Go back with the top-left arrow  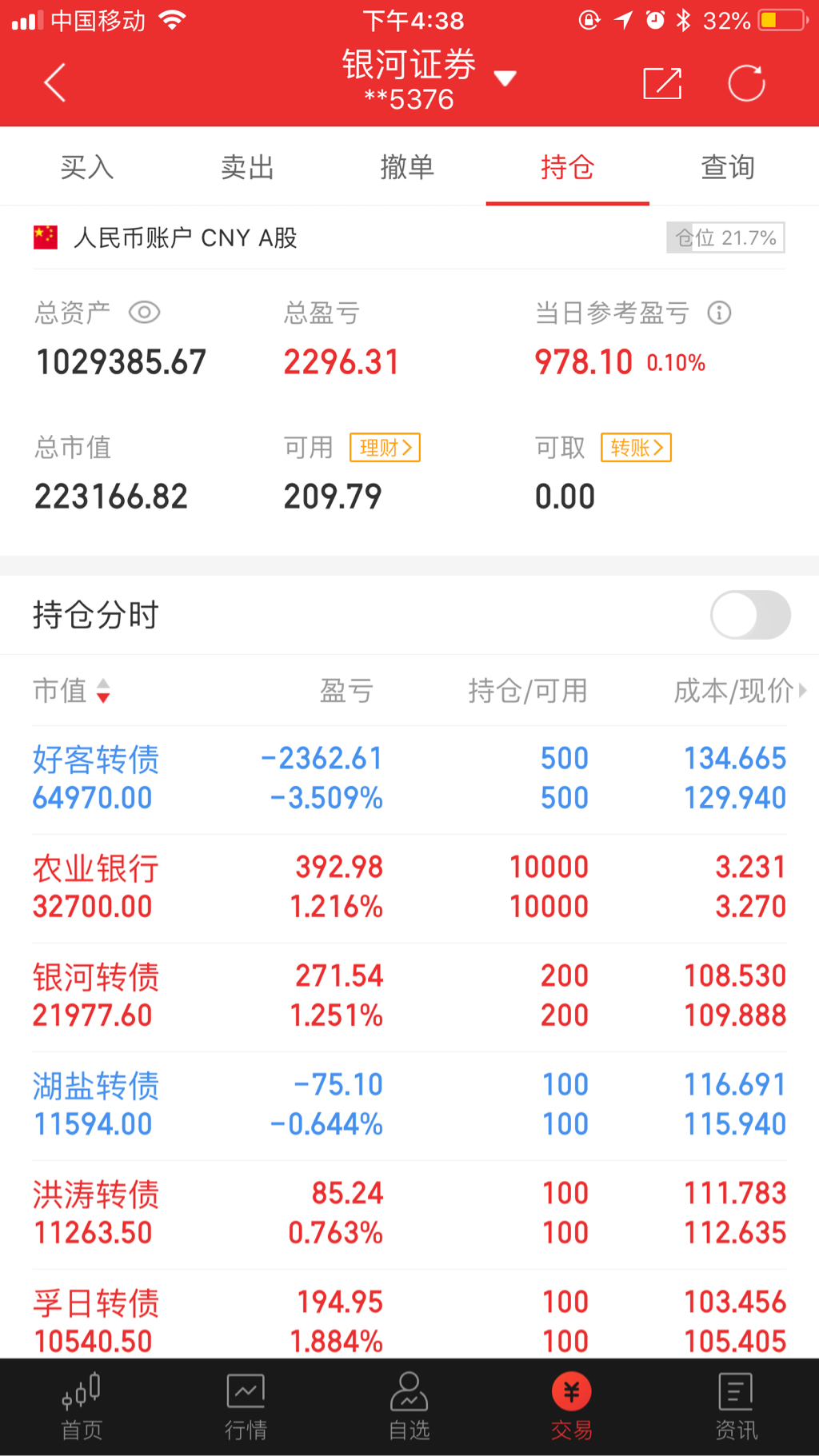coord(54,82)
